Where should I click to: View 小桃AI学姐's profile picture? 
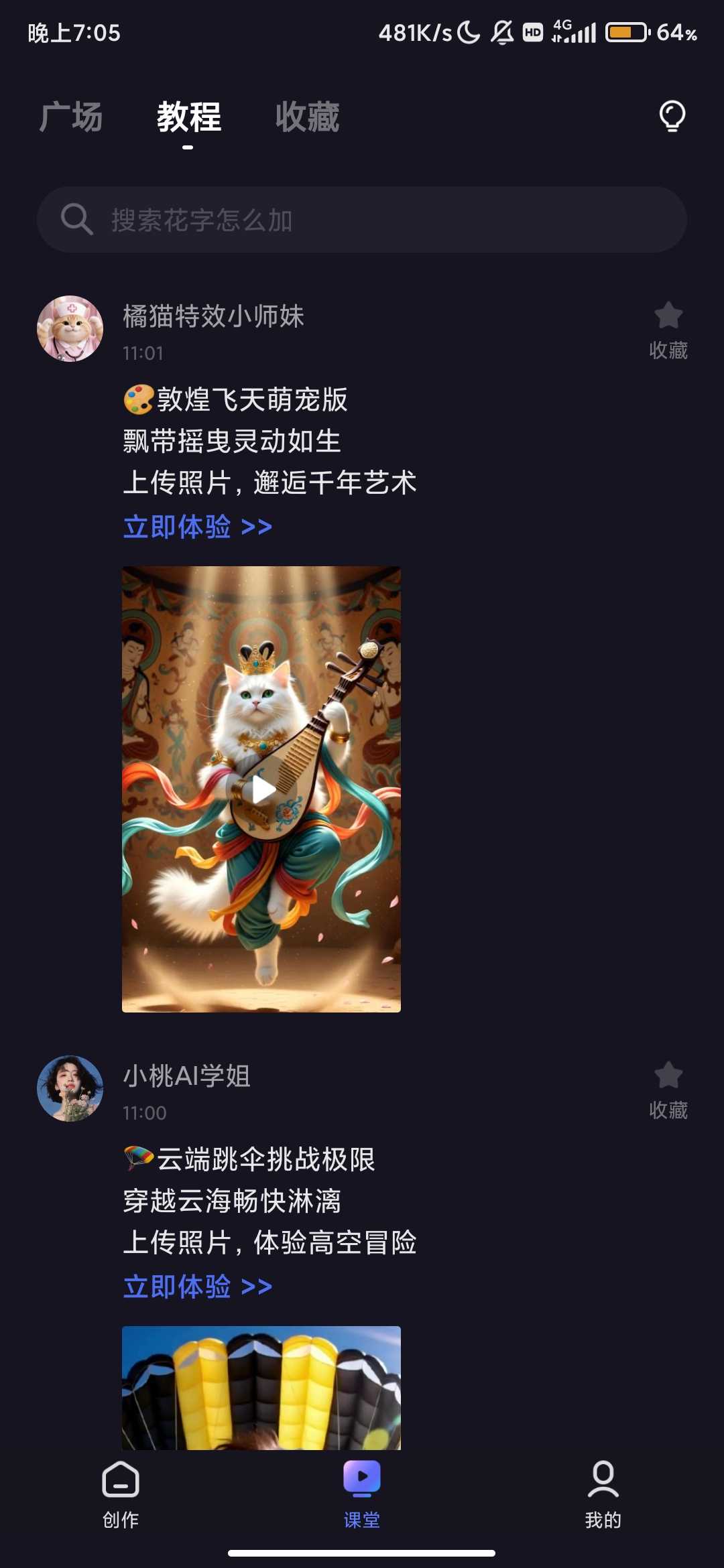[x=70, y=1088]
